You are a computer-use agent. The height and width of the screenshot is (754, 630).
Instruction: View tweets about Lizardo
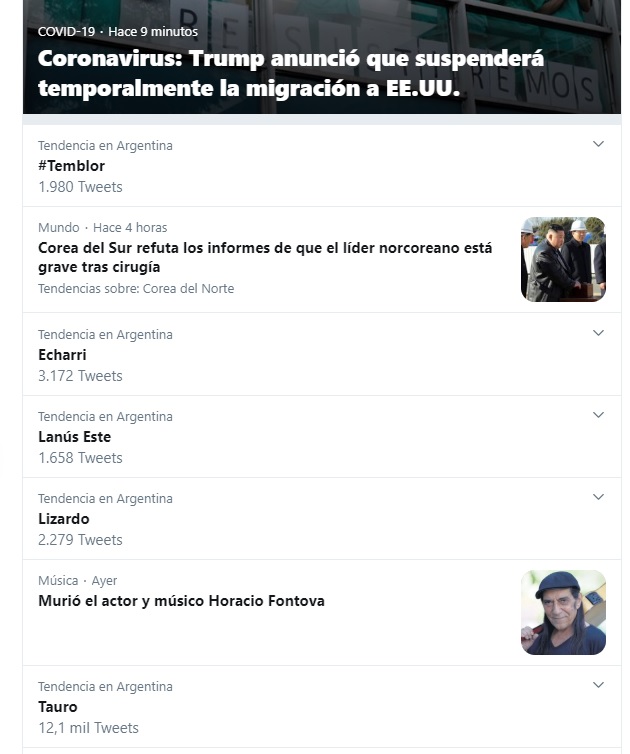pos(64,519)
